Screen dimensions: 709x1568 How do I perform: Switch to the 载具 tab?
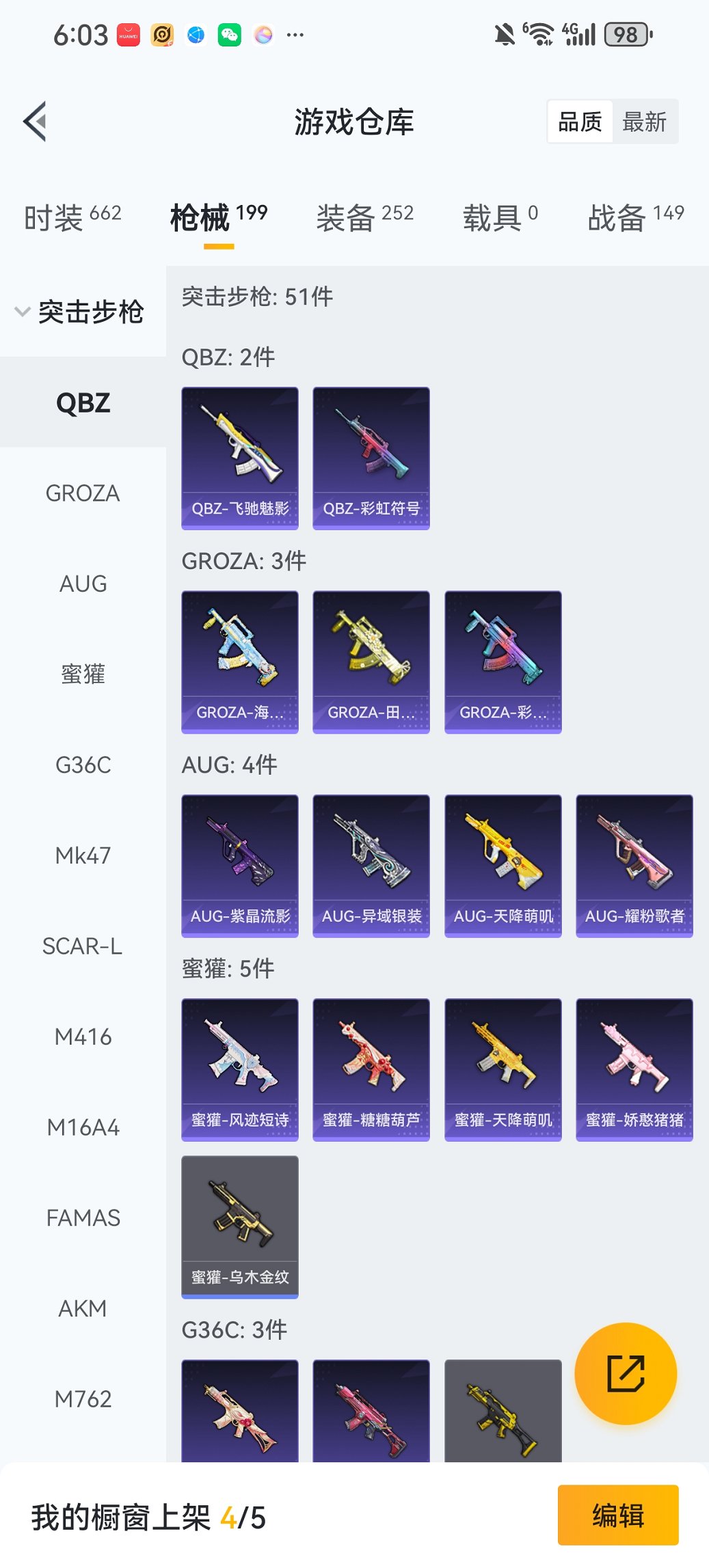500,217
